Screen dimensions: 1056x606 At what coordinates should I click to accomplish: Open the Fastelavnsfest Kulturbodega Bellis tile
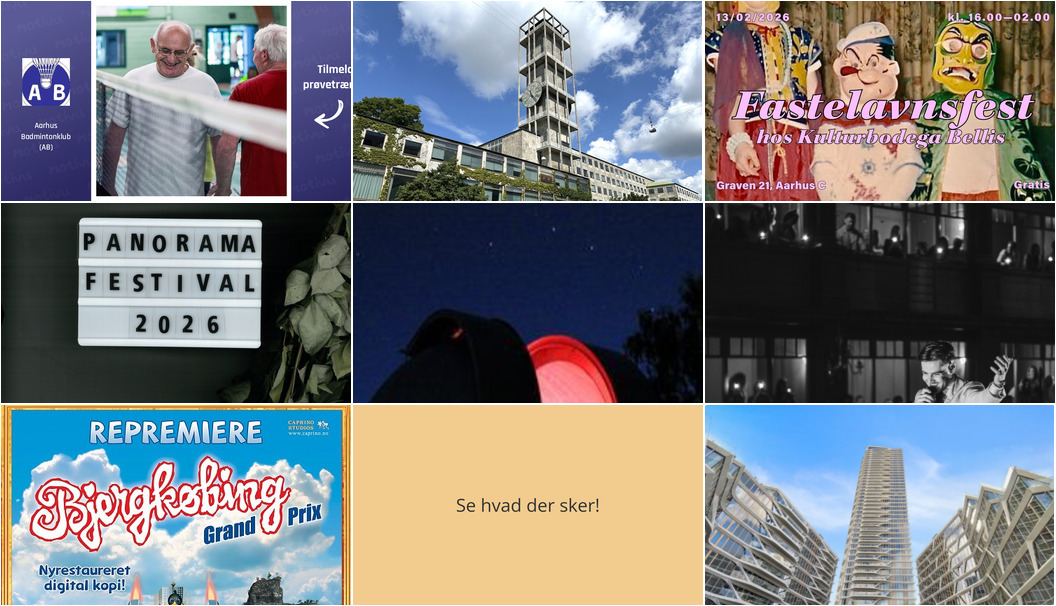pyautogui.click(x=880, y=101)
